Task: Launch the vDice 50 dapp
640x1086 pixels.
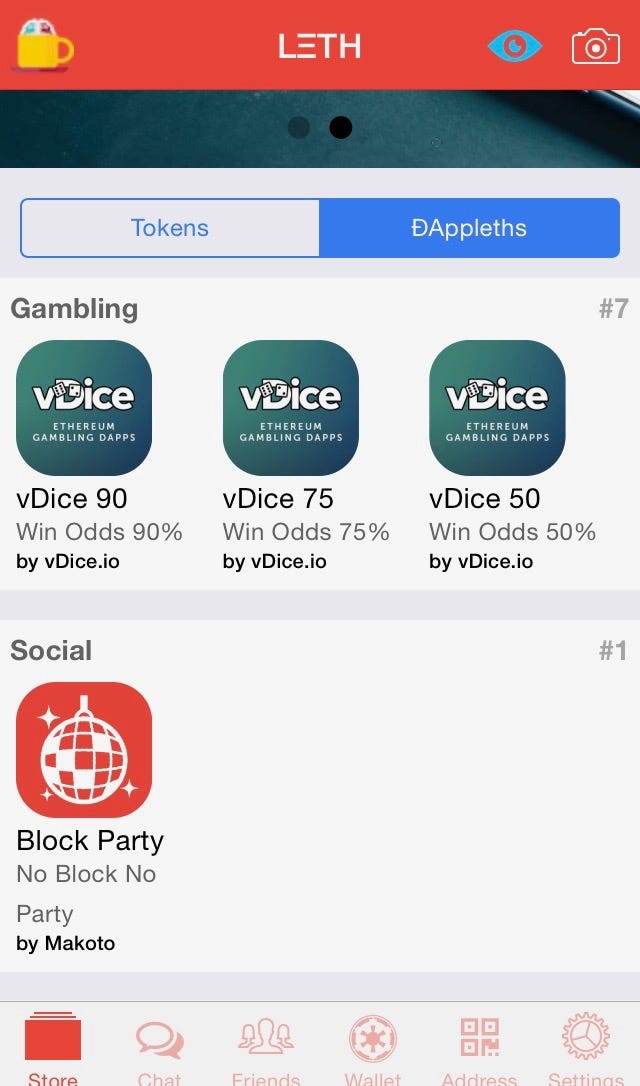Action: pos(497,408)
